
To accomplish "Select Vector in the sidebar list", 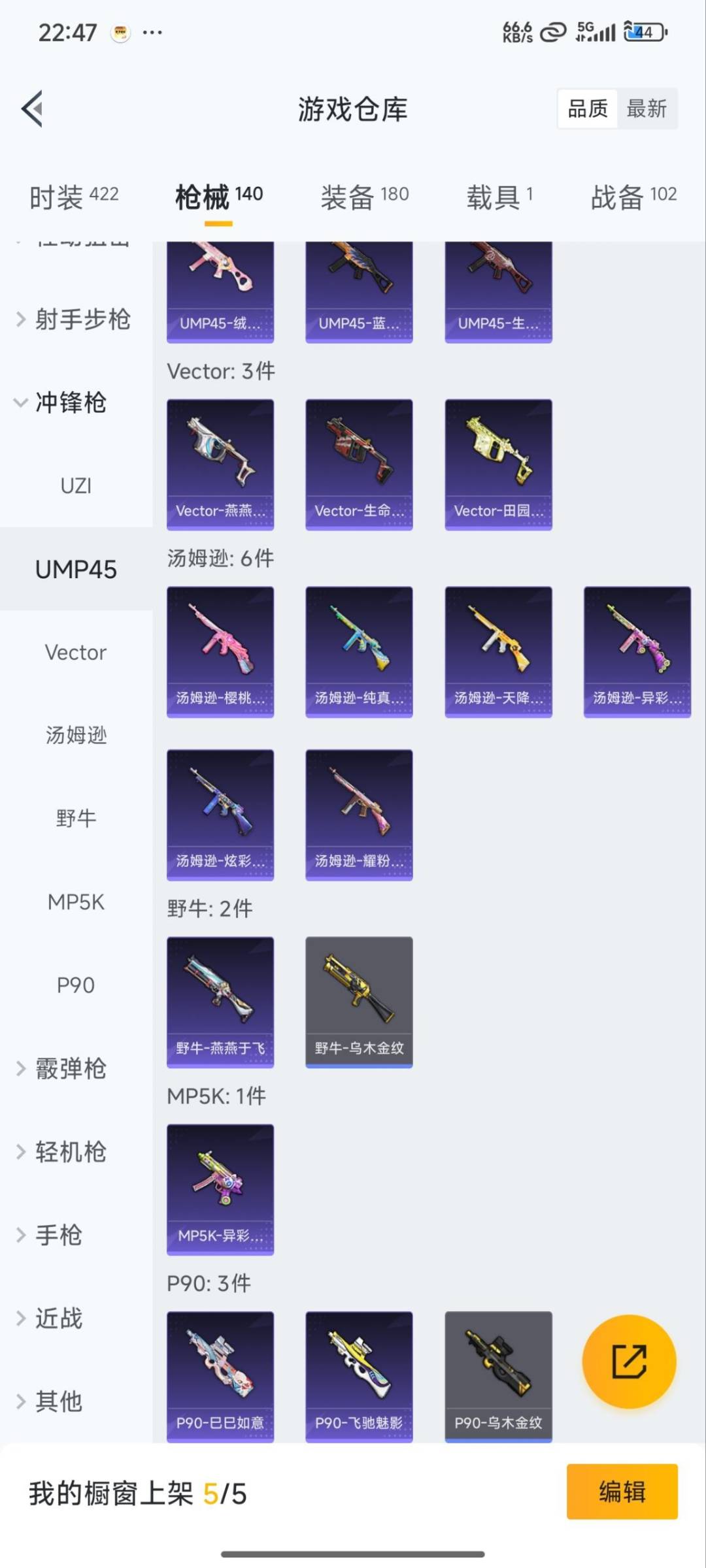I will [76, 652].
